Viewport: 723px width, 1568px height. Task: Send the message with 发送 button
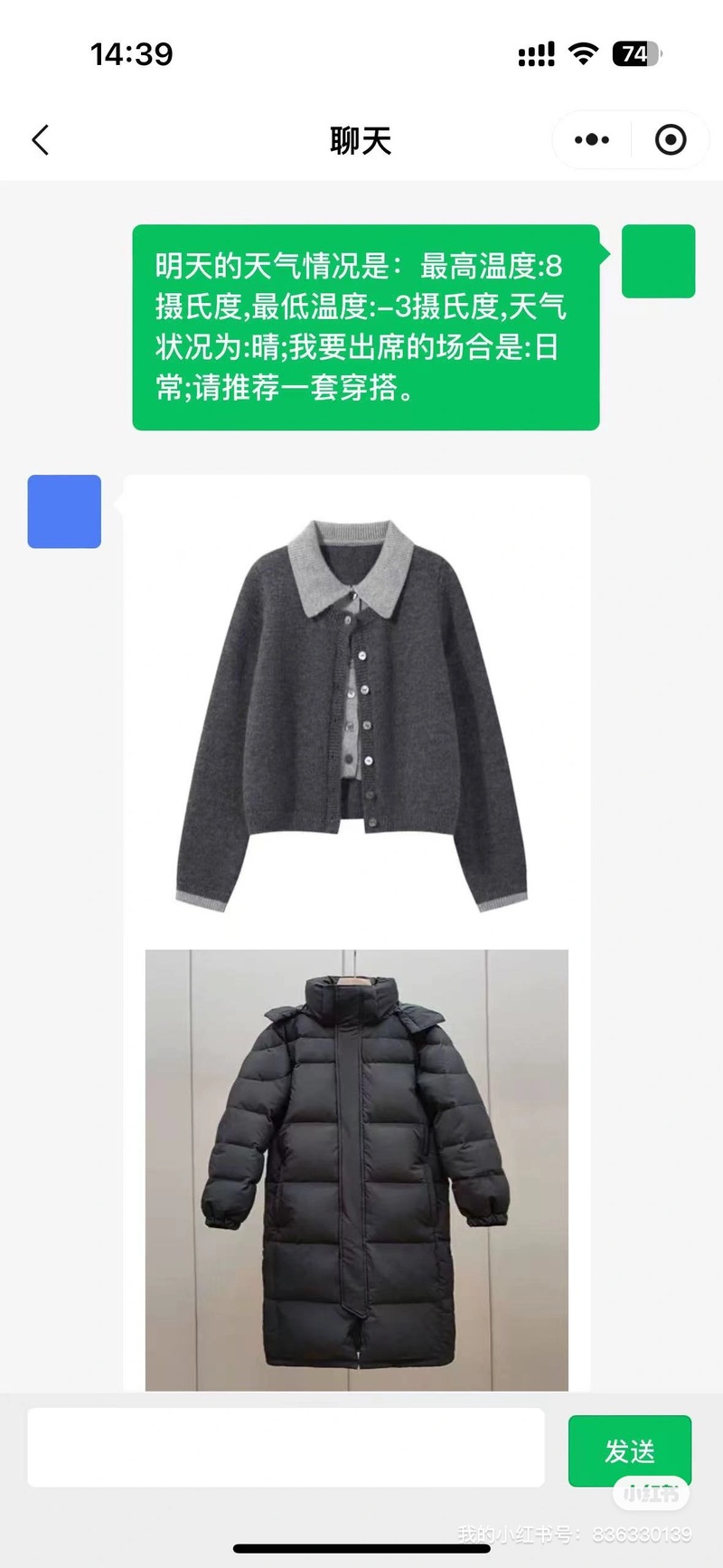629,1450
